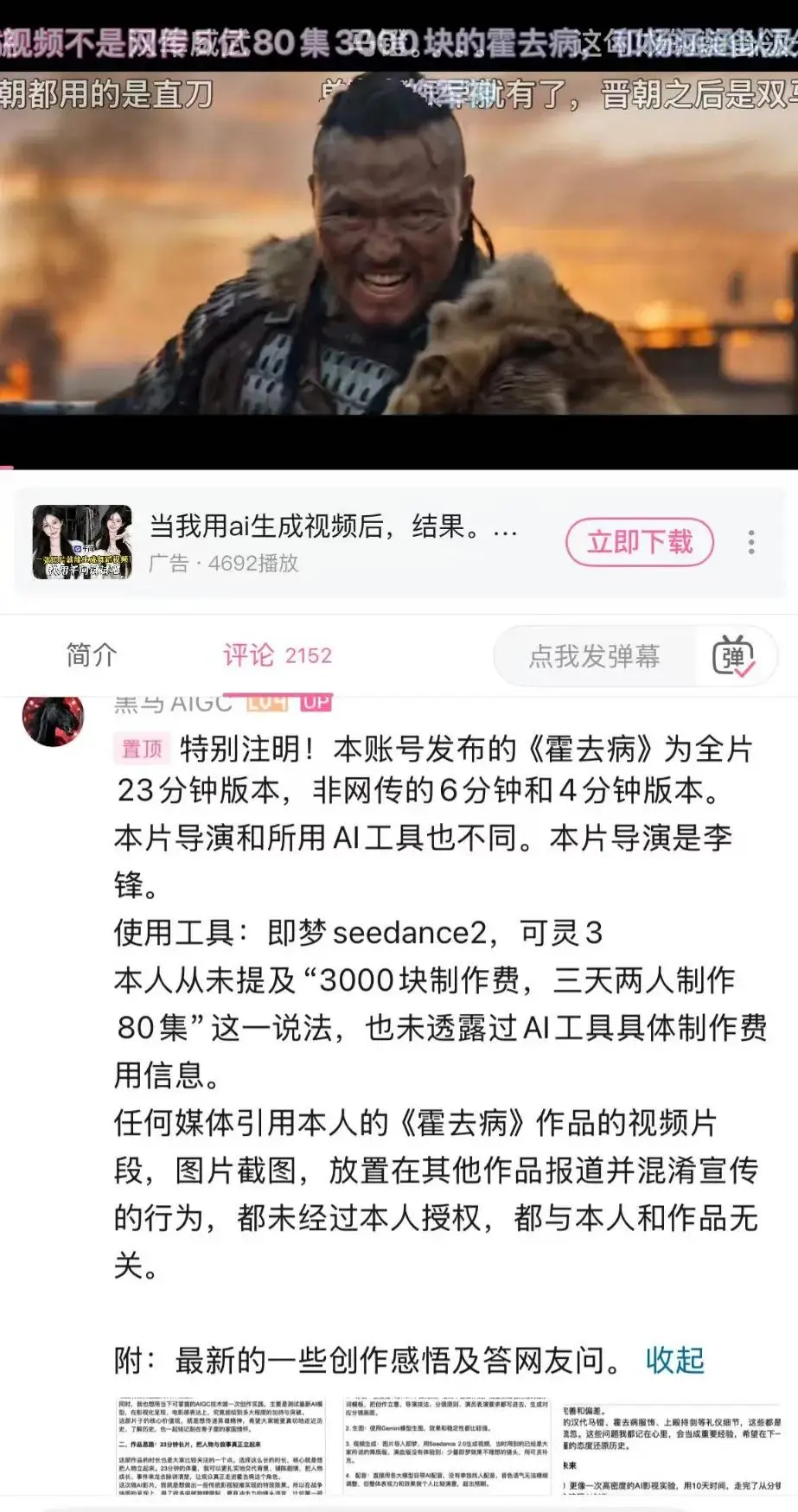Screen dimensions: 798x1512
Task: Tap the 立即下载 download button
Action: coord(640,542)
